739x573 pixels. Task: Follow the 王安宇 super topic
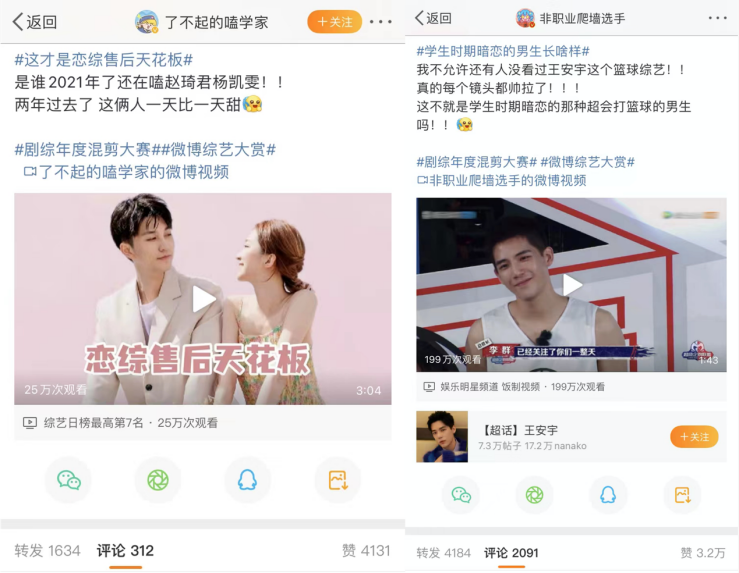click(693, 437)
